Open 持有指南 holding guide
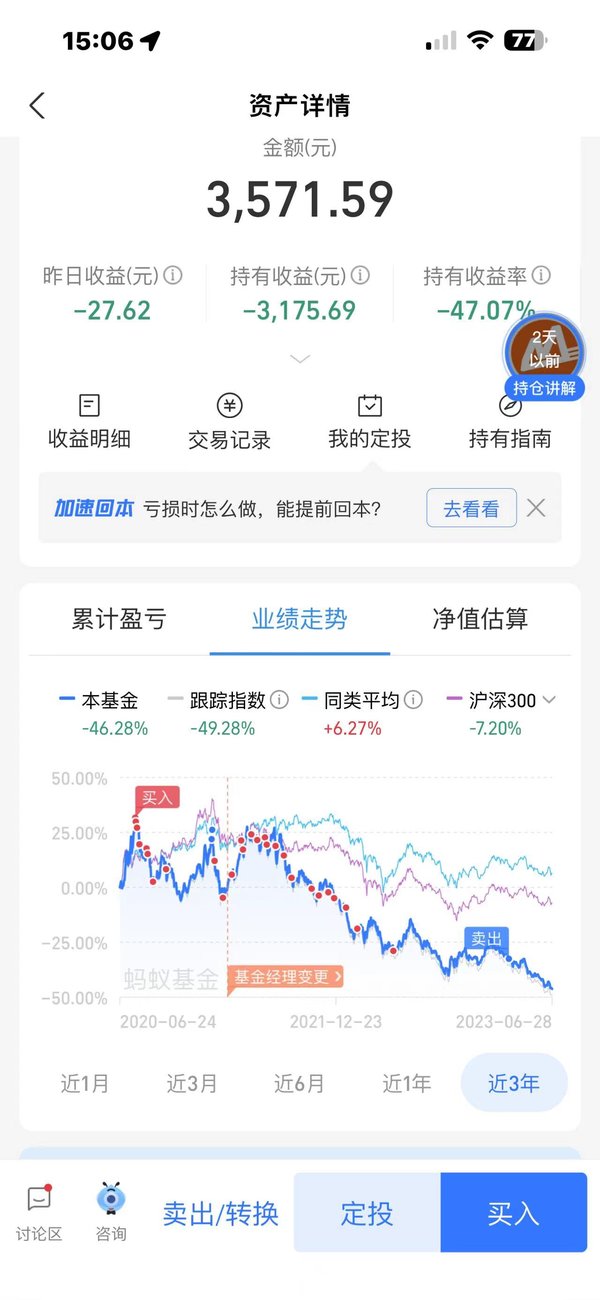The width and height of the screenshot is (600, 1300). point(510,420)
